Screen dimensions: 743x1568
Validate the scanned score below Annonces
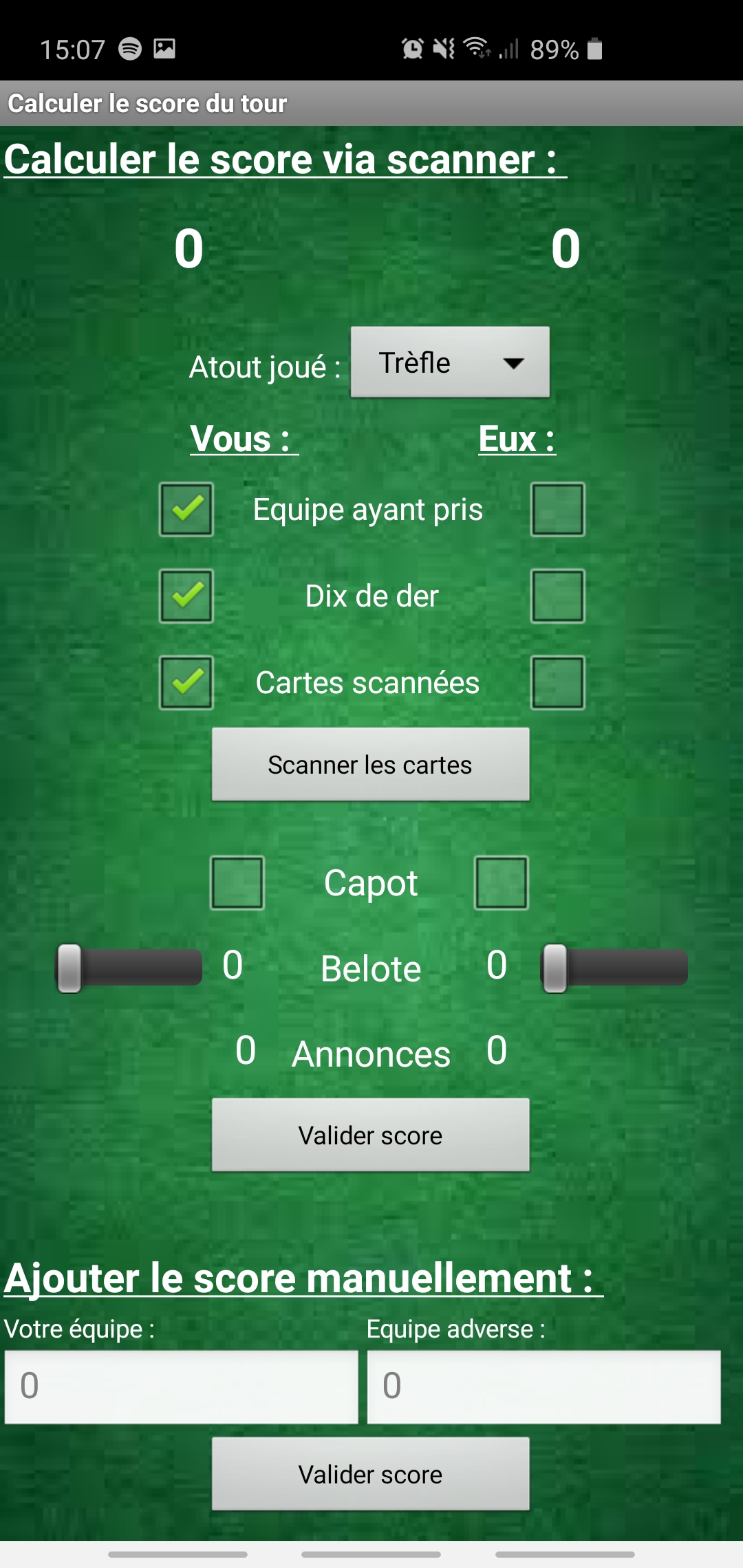point(370,1135)
